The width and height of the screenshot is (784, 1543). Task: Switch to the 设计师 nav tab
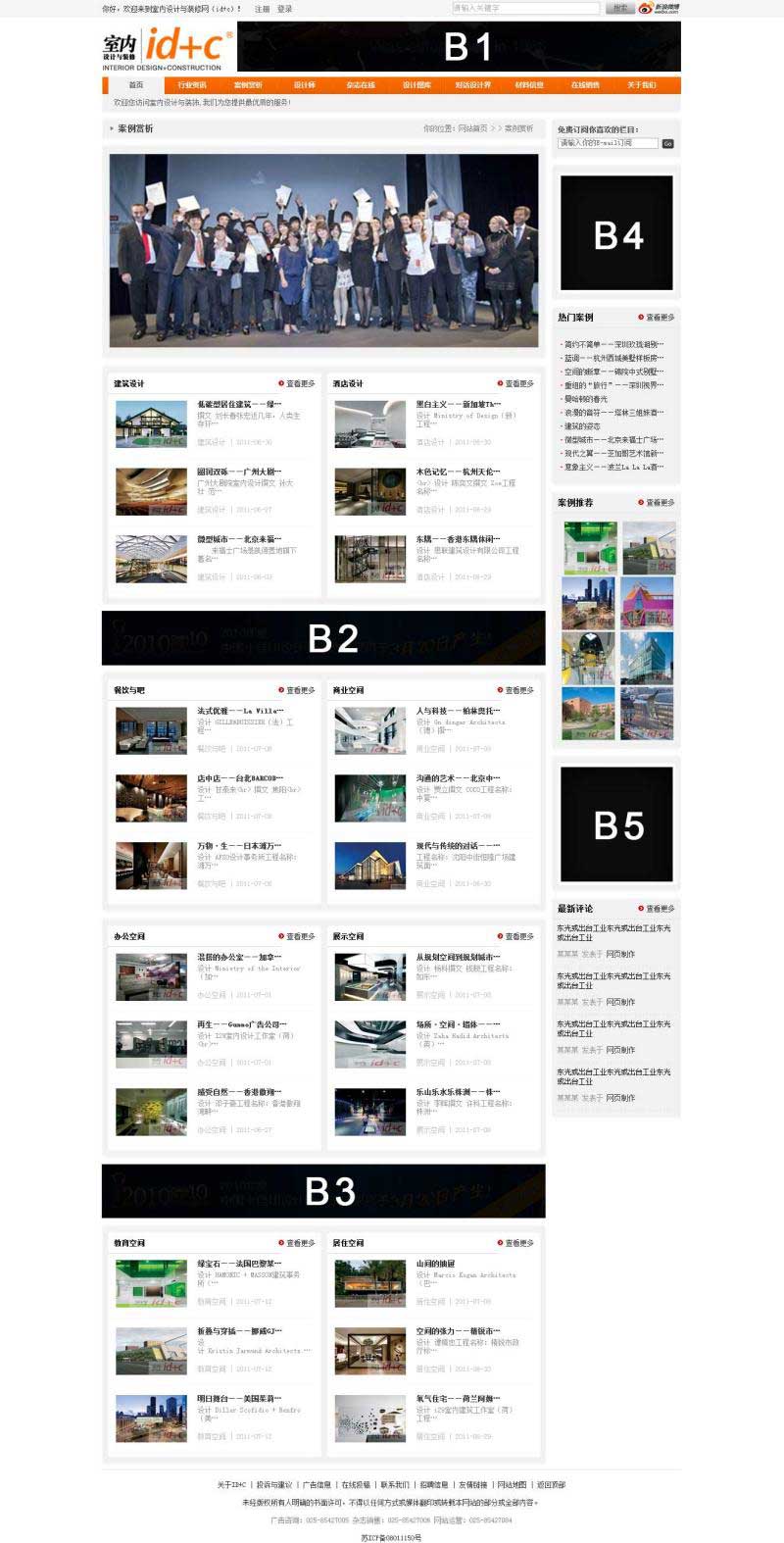(305, 85)
